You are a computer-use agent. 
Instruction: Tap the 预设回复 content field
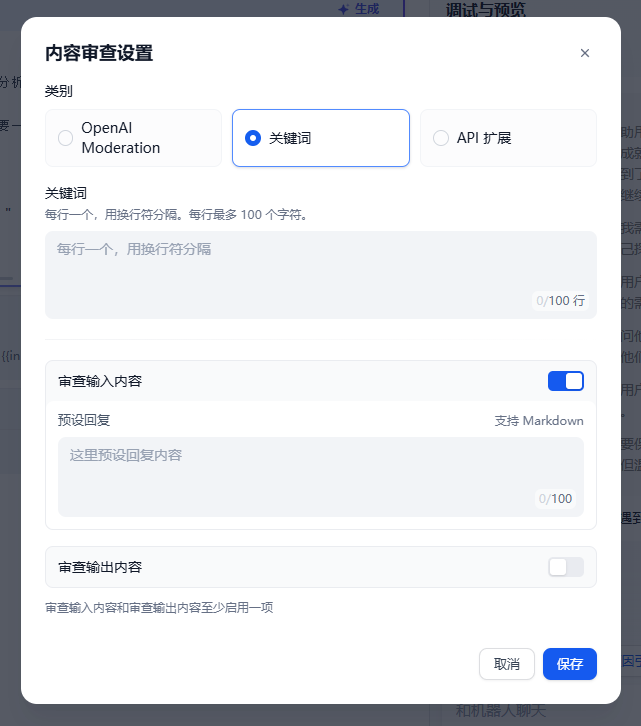click(320, 475)
